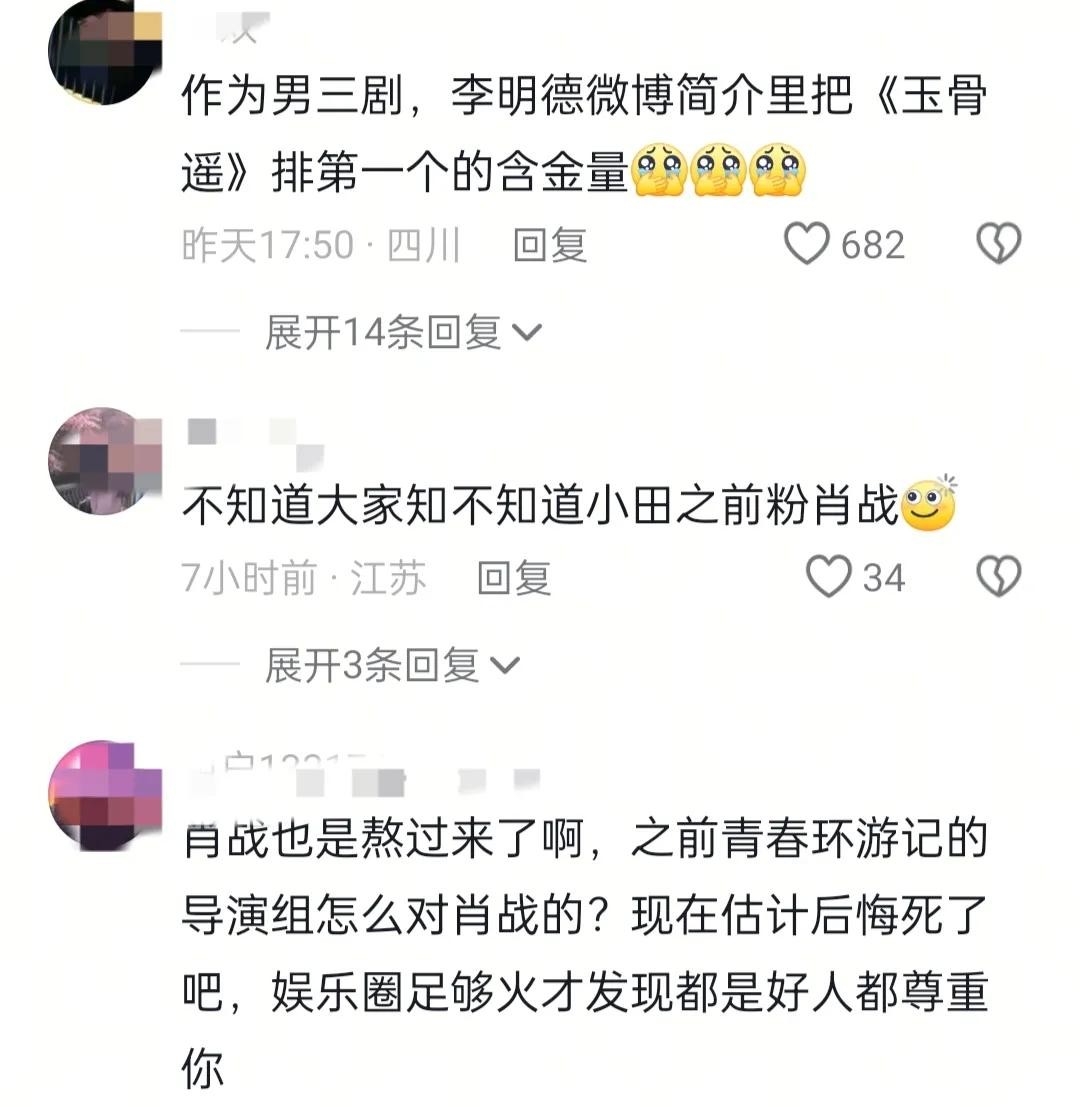Open the avatar of the 江苏 commenter

(x=104, y=462)
